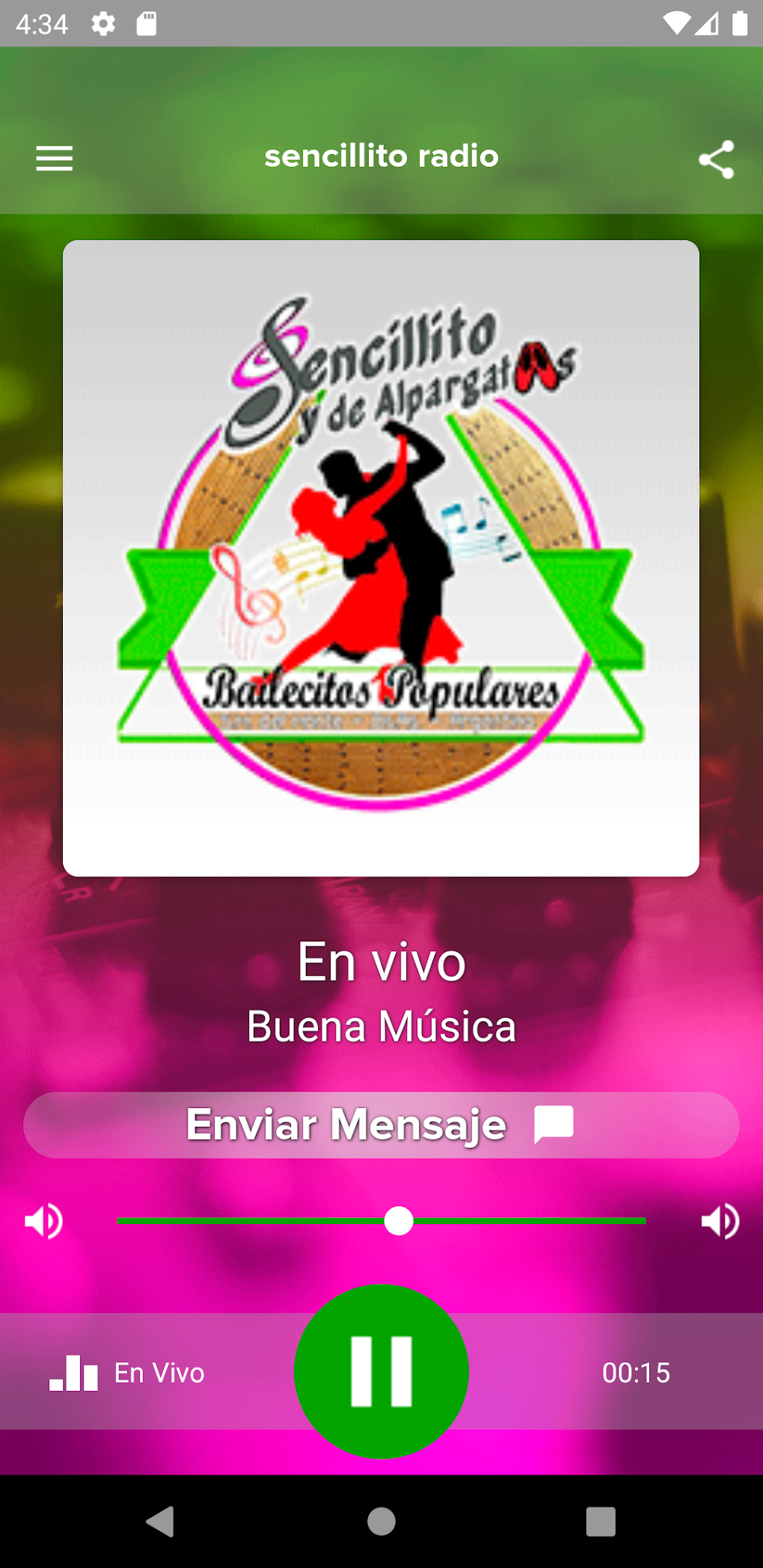The height and width of the screenshot is (1568, 763).
Task: Toggle playback with the green pause button
Action: [381, 1372]
